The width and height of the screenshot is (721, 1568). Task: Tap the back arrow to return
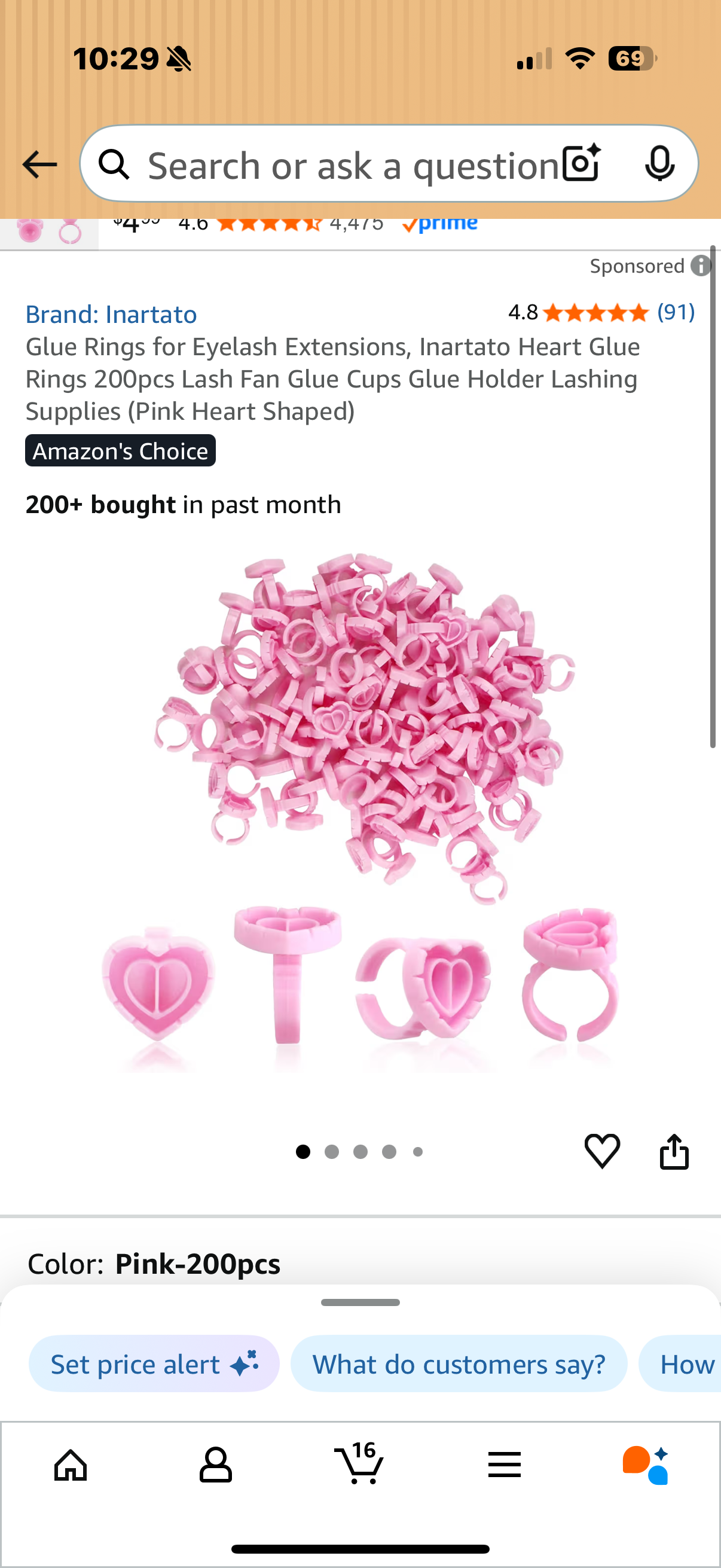click(39, 163)
